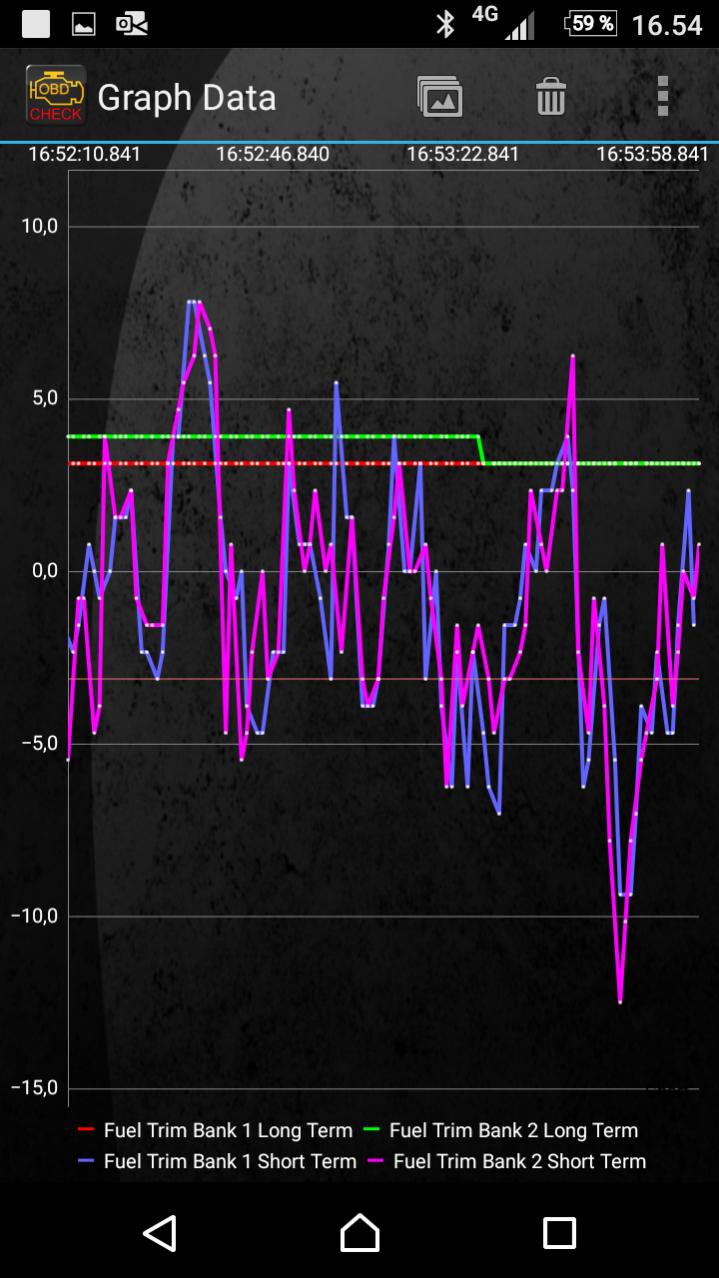Delete graph data with the trash icon
This screenshot has height=1278, width=719.
(551, 97)
